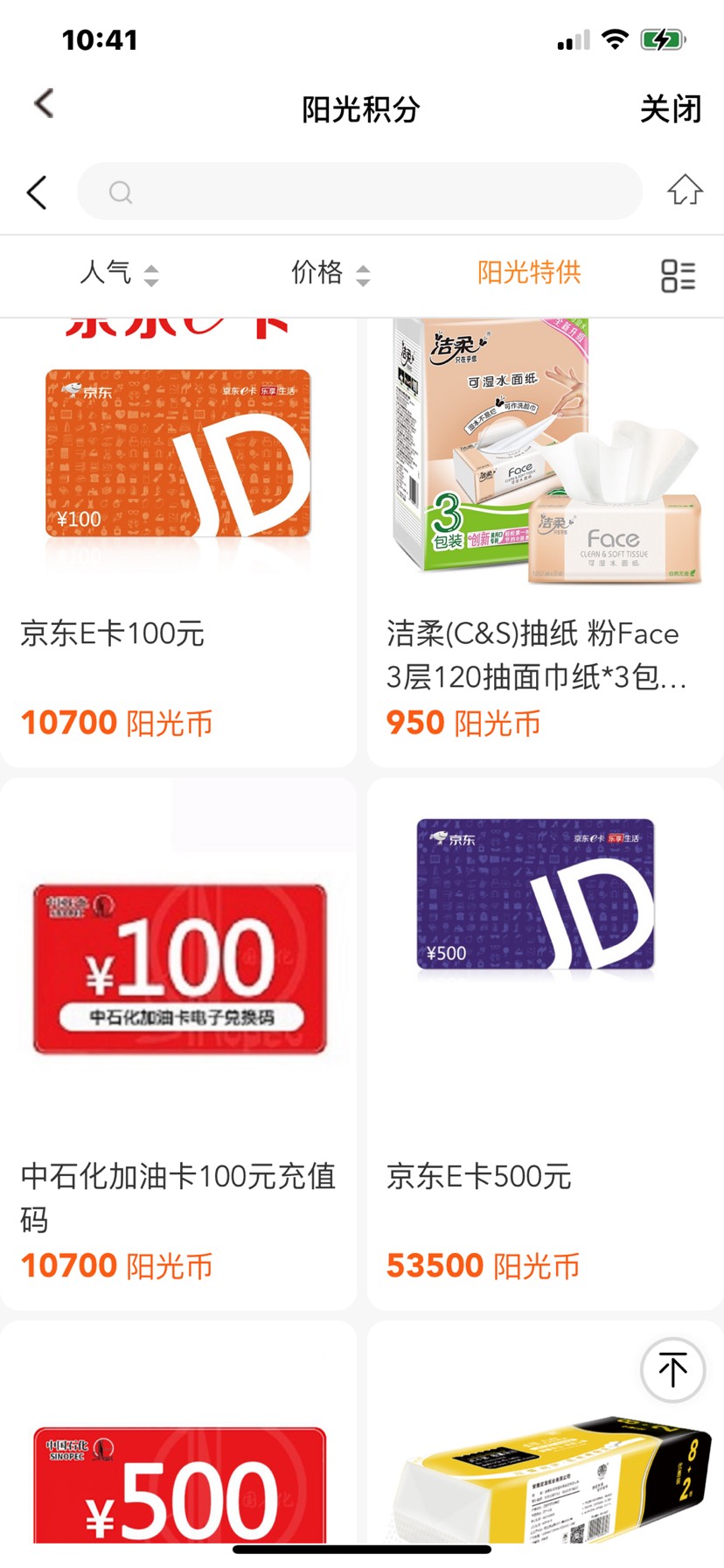Switch to the list view layout
The image size is (724, 1568).
pyautogui.click(x=678, y=276)
